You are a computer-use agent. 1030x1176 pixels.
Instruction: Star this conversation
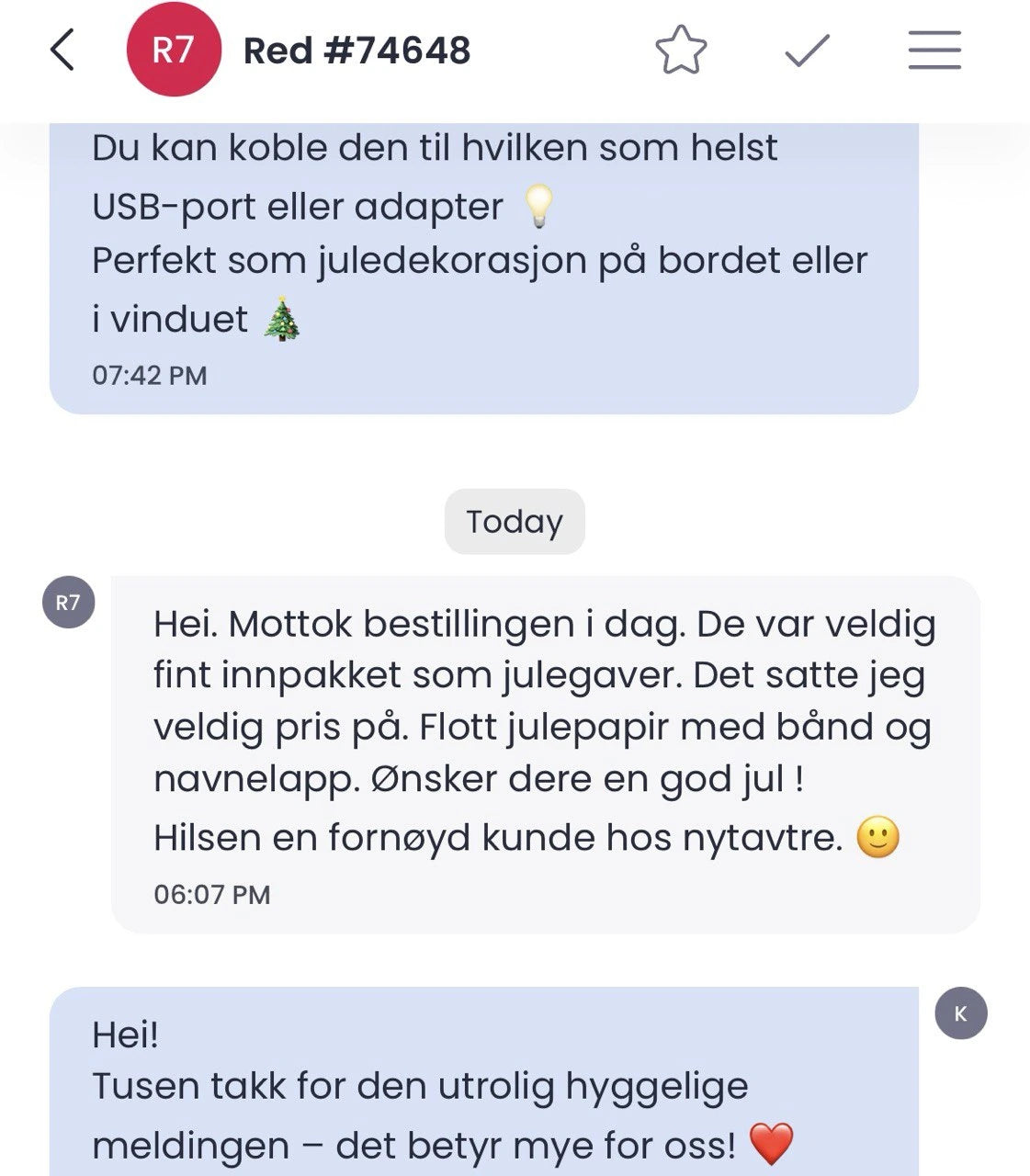[x=681, y=50]
